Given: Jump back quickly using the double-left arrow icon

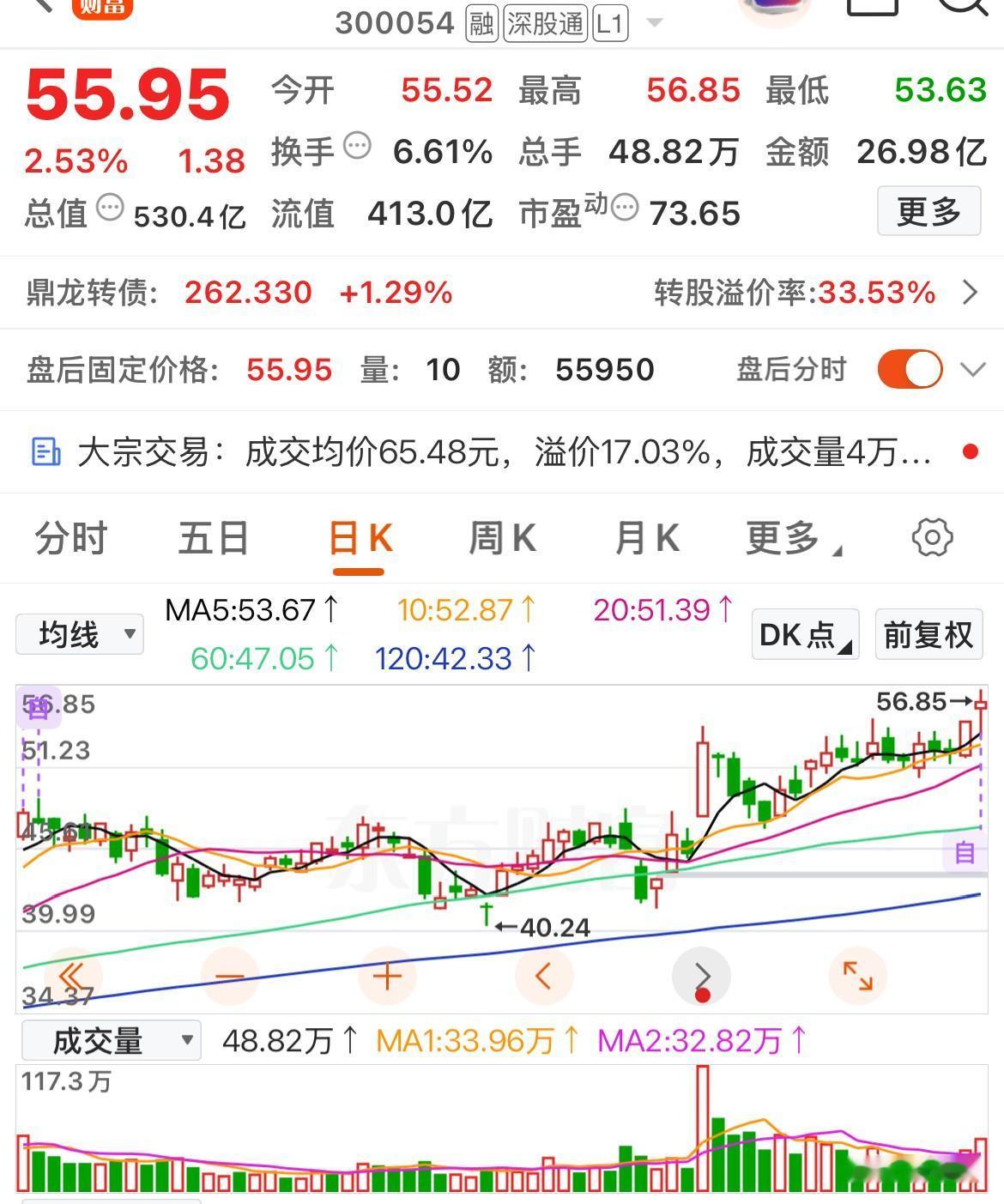Looking at the screenshot, I should (73, 976).
